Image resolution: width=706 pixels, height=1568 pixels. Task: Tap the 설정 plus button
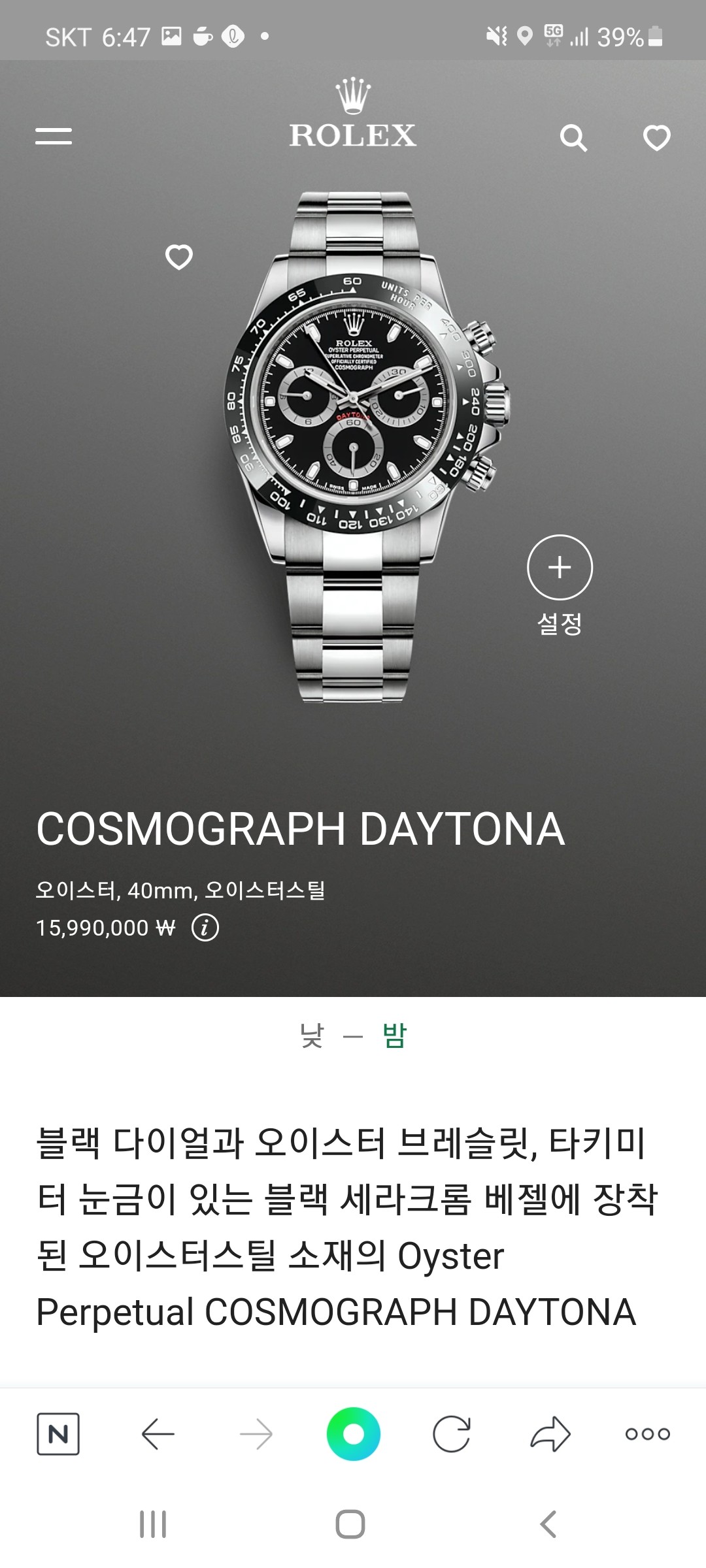point(560,567)
